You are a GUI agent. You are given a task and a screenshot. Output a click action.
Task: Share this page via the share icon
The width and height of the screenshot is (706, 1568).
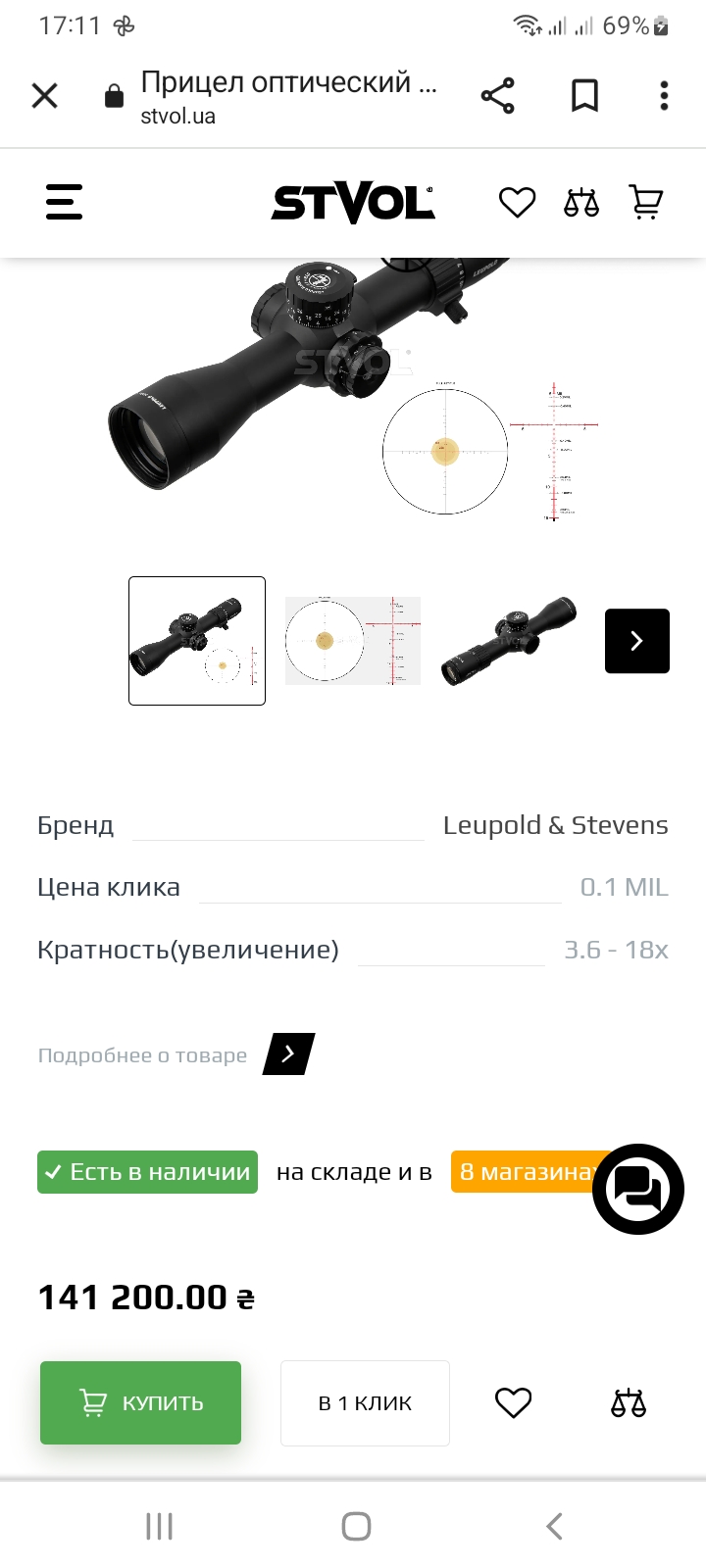point(498,96)
